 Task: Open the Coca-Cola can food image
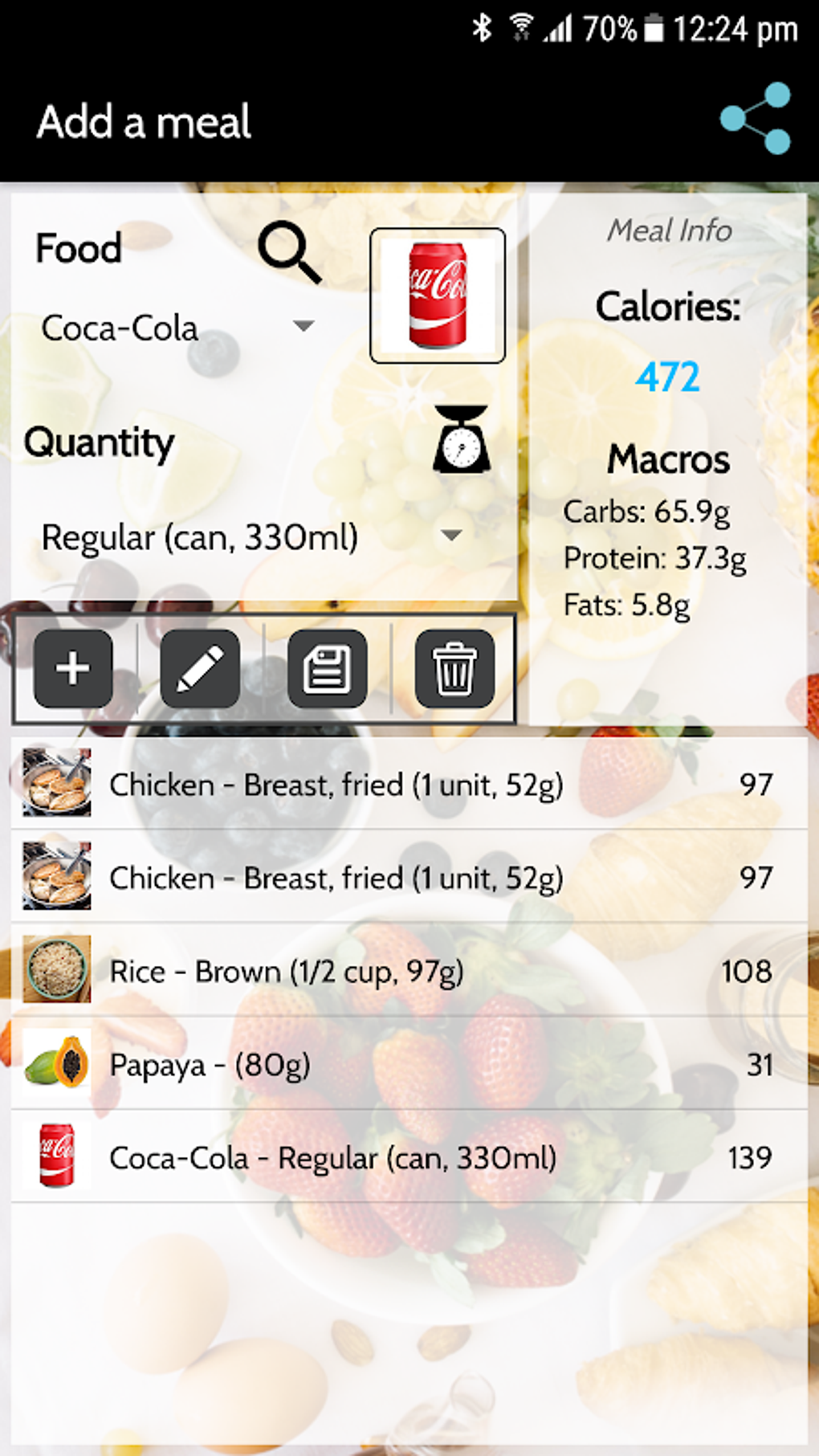[438, 296]
